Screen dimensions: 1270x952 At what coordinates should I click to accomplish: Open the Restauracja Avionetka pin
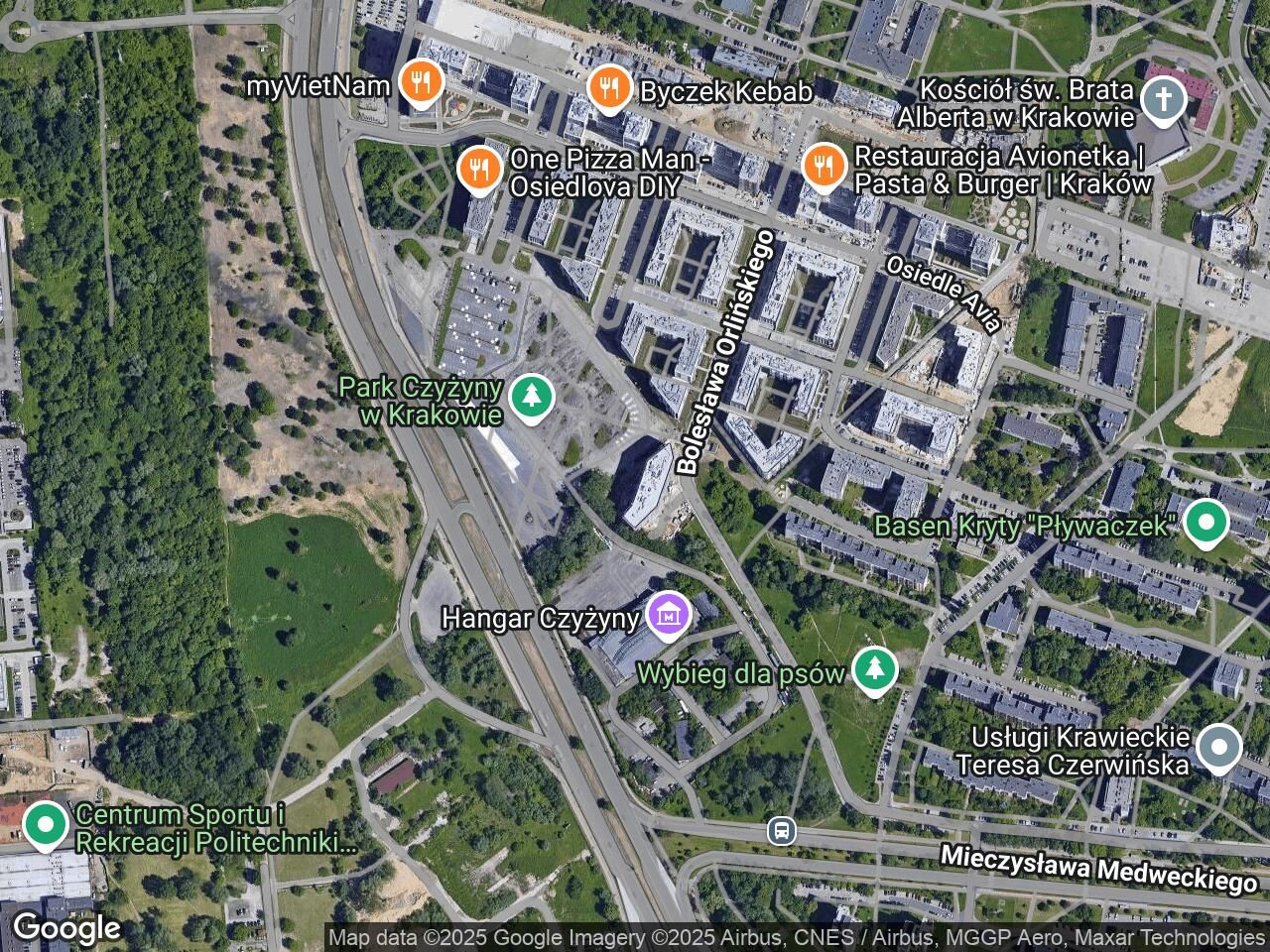pos(822,167)
